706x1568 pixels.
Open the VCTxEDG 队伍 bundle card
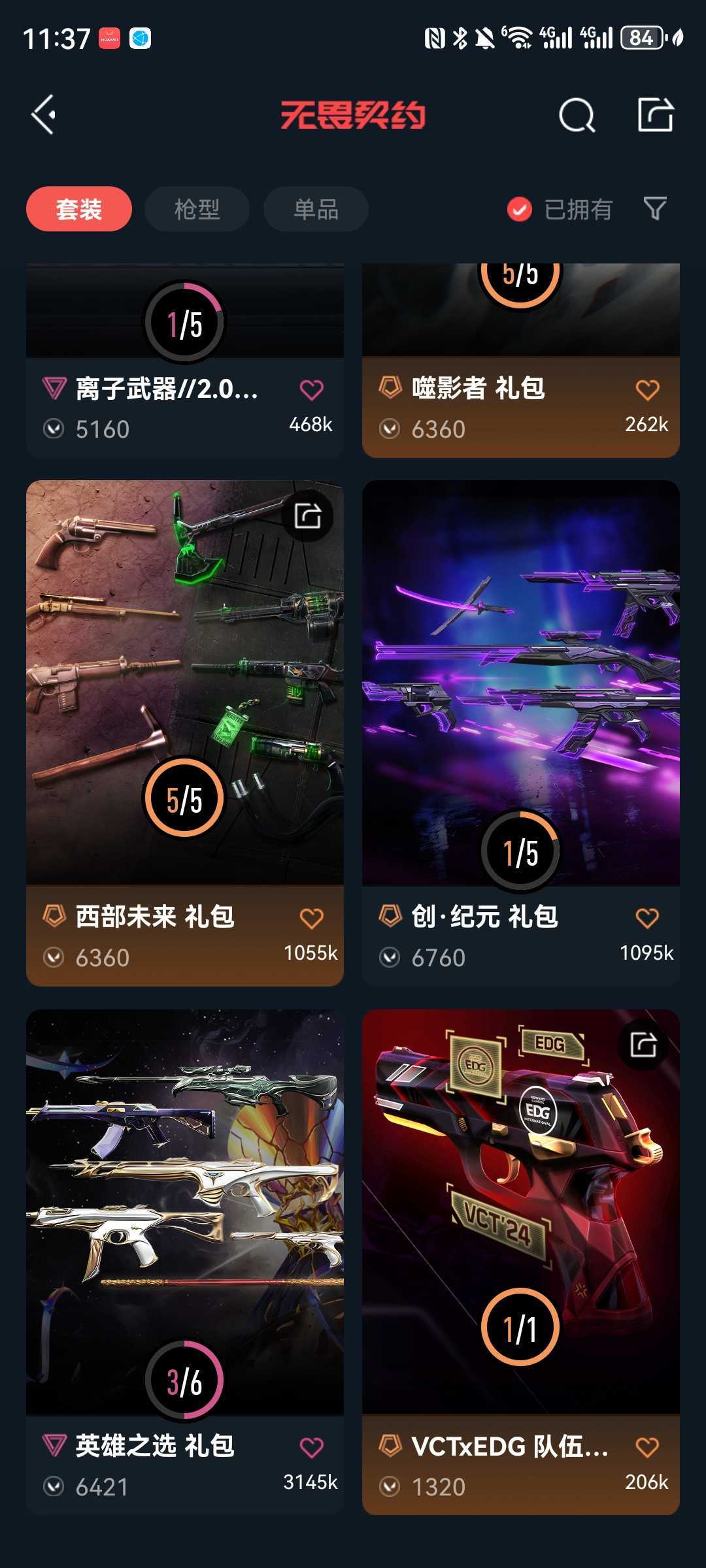tap(521, 1262)
